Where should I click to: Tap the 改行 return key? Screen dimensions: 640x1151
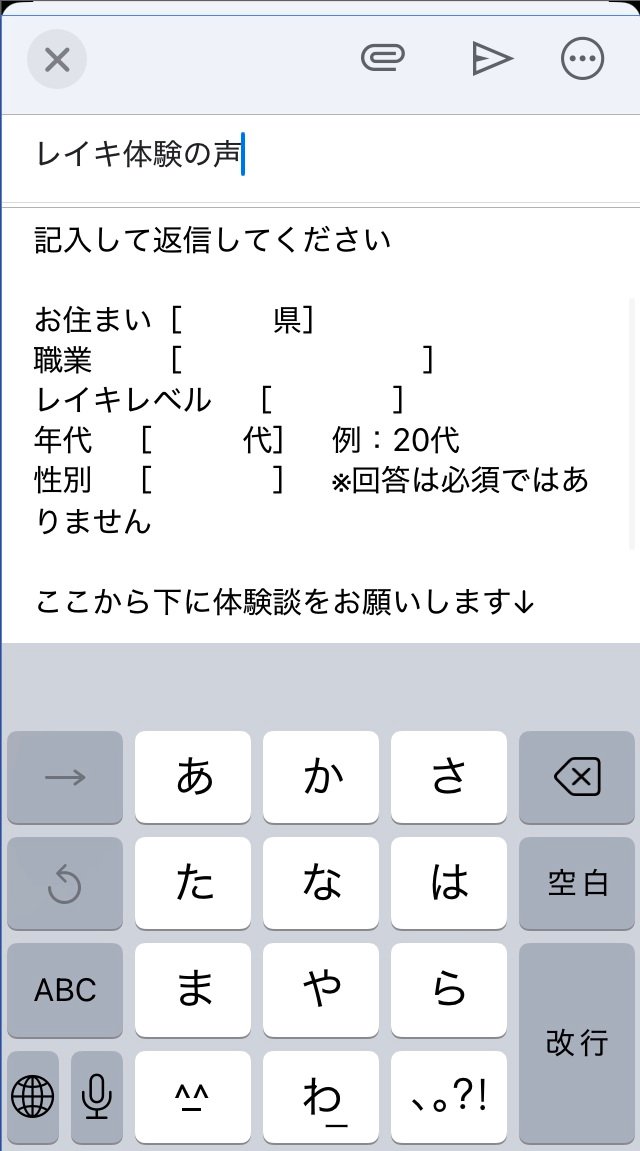click(x=576, y=1042)
